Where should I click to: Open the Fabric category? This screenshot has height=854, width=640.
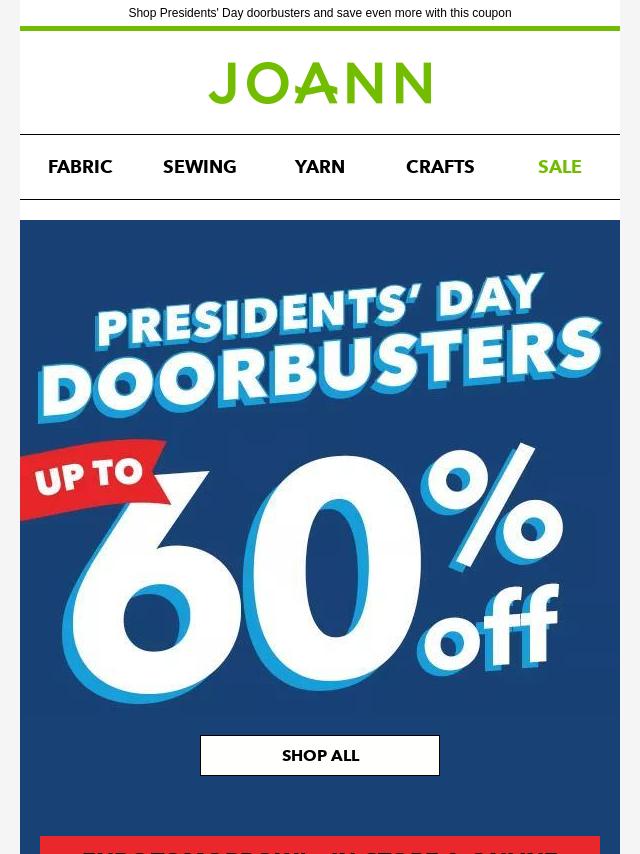click(x=80, y=167)
